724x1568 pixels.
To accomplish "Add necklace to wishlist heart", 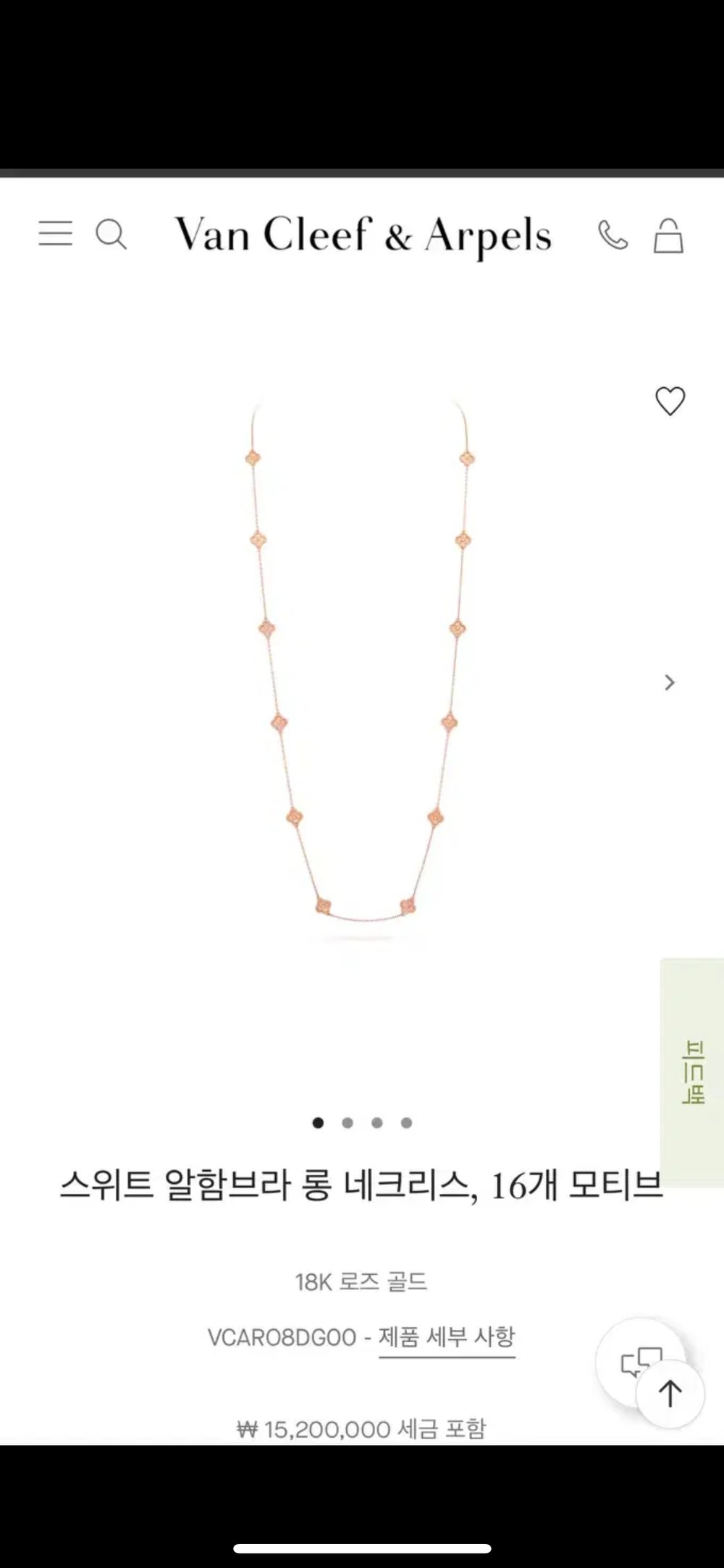I will (x=670, y=401).
